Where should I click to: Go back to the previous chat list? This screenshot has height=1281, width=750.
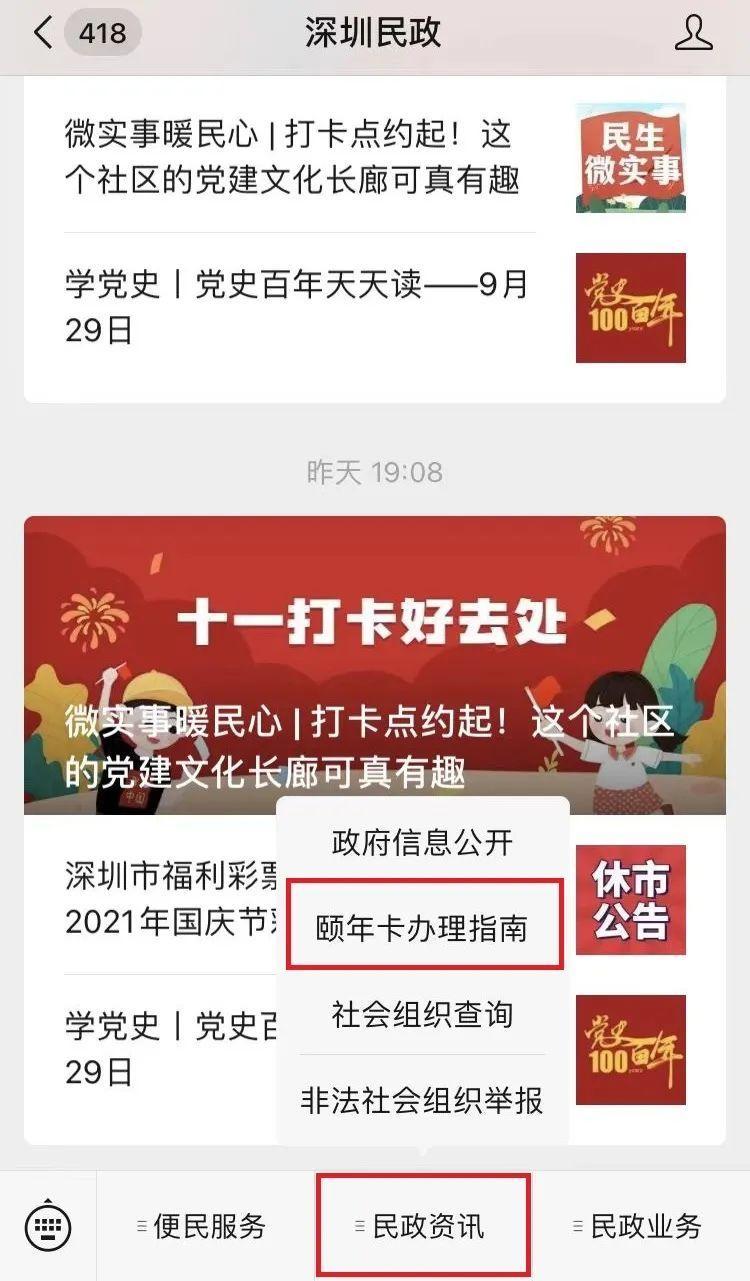click(x=42, y=33)
